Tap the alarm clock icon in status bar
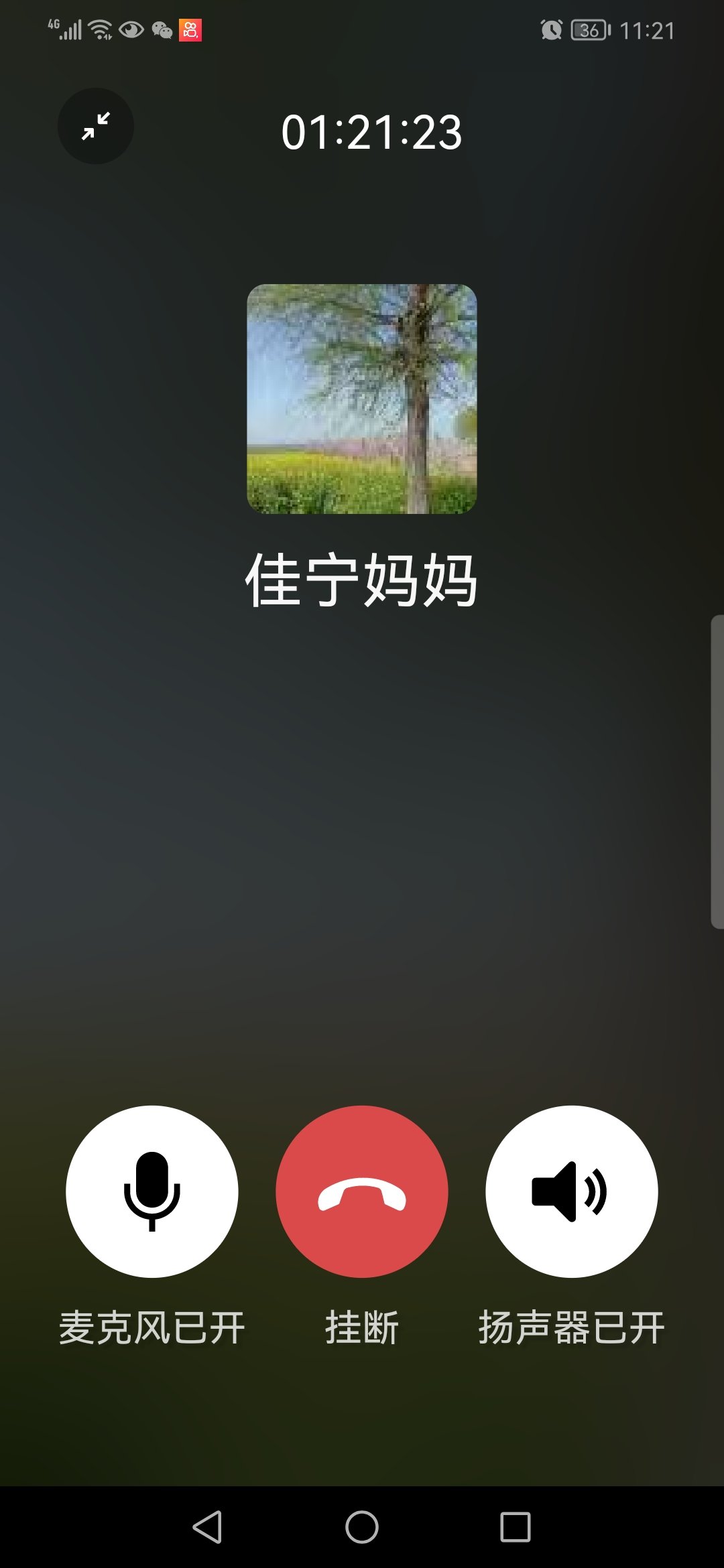The image size is (724, 1568). click(x=550, y=29)
